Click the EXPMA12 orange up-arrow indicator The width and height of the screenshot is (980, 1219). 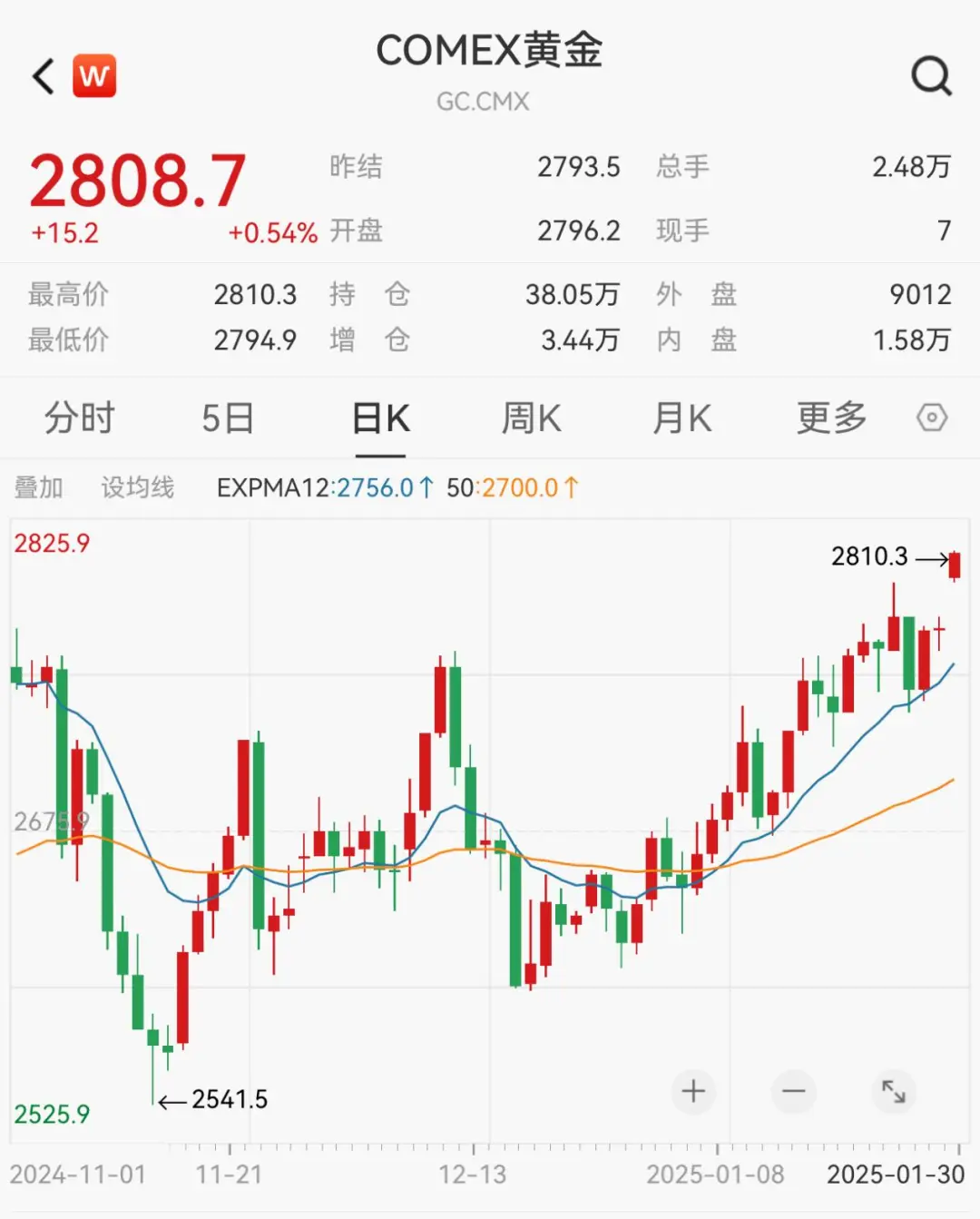pos(571,487)
